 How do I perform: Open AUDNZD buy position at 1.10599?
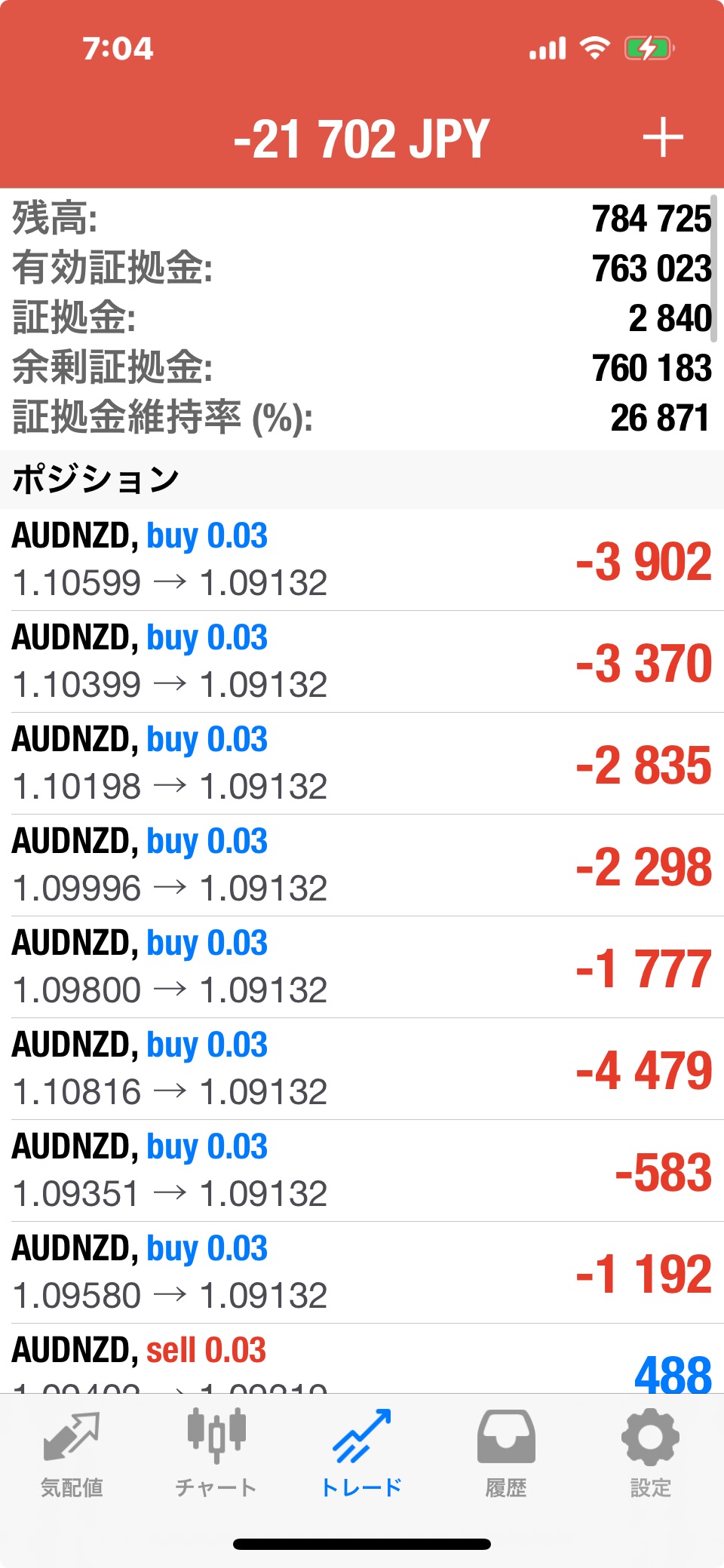362,560
